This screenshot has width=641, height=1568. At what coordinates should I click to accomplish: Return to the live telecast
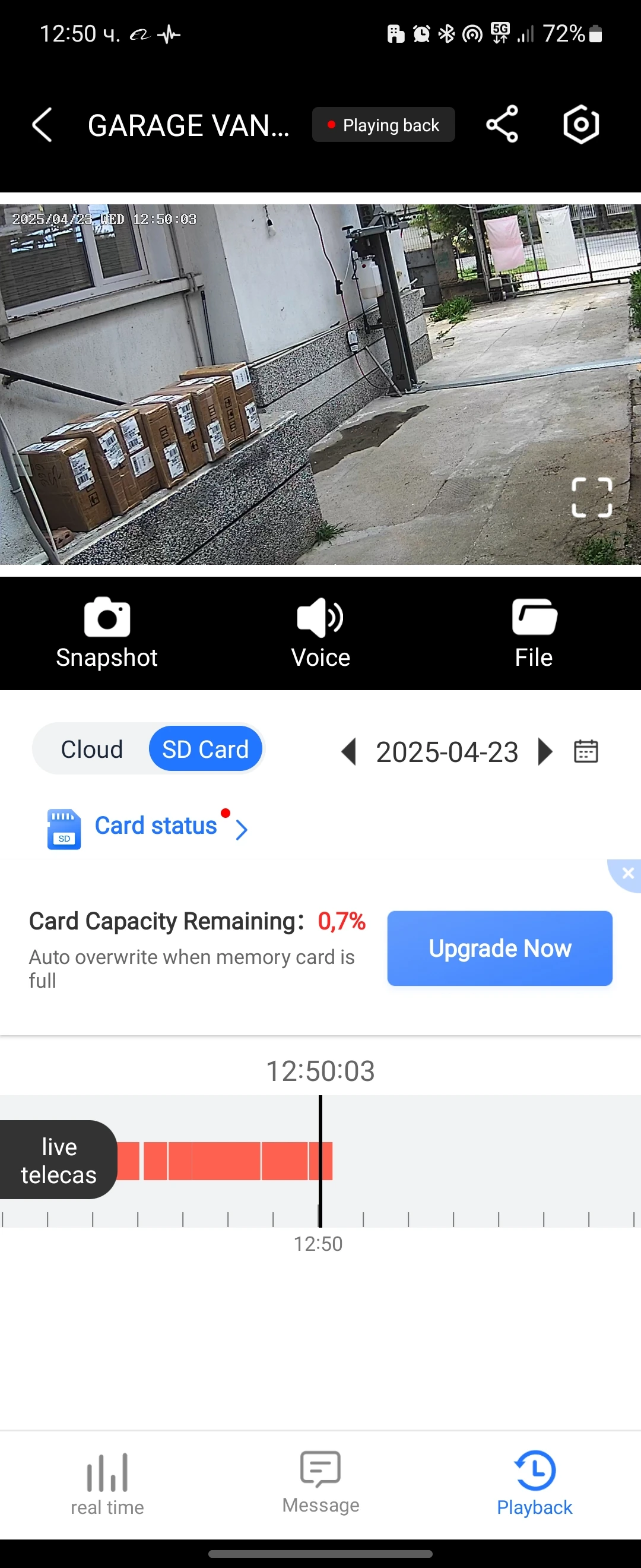click(58, 1160)
